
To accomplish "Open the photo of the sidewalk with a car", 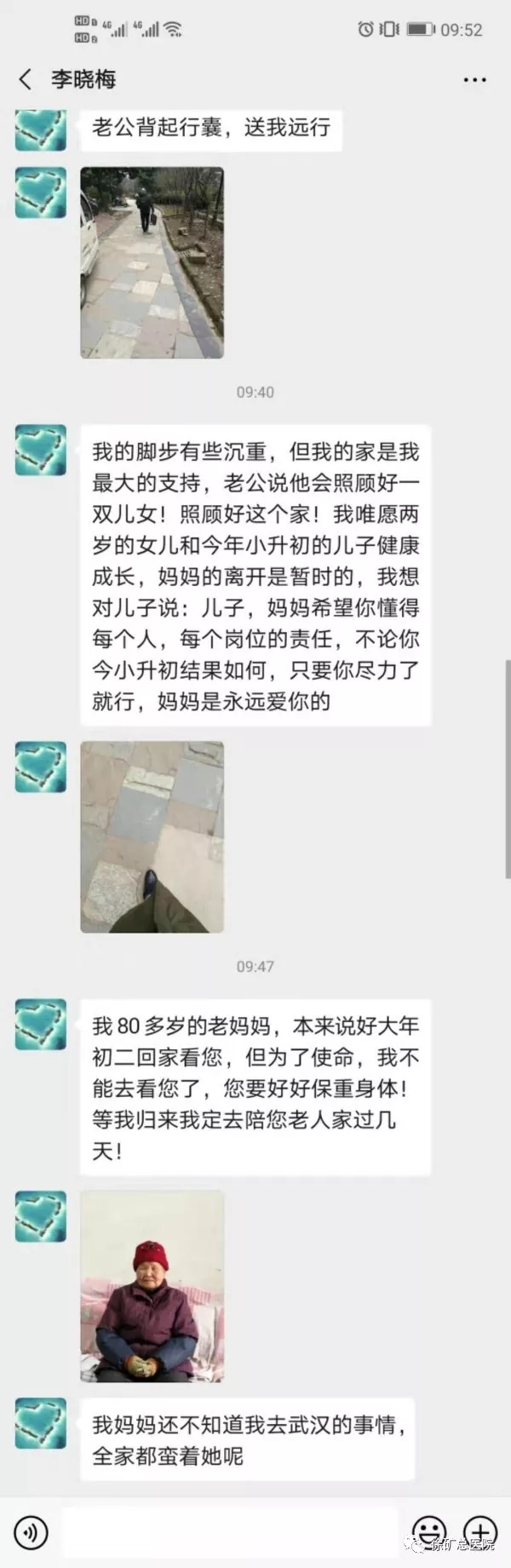I will pyautogui.click(x=152, y=262).
